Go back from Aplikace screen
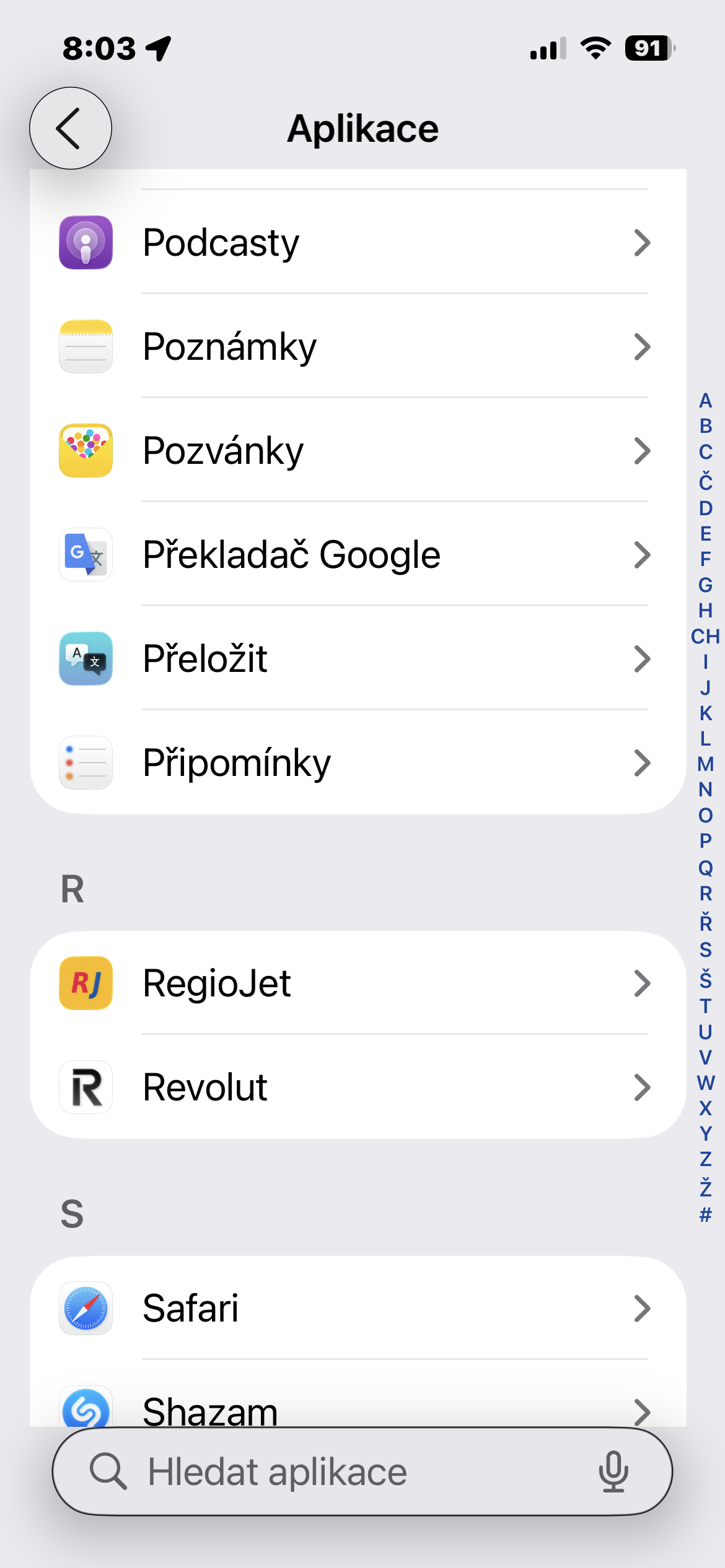The image size is (725, 1568). 71,128
